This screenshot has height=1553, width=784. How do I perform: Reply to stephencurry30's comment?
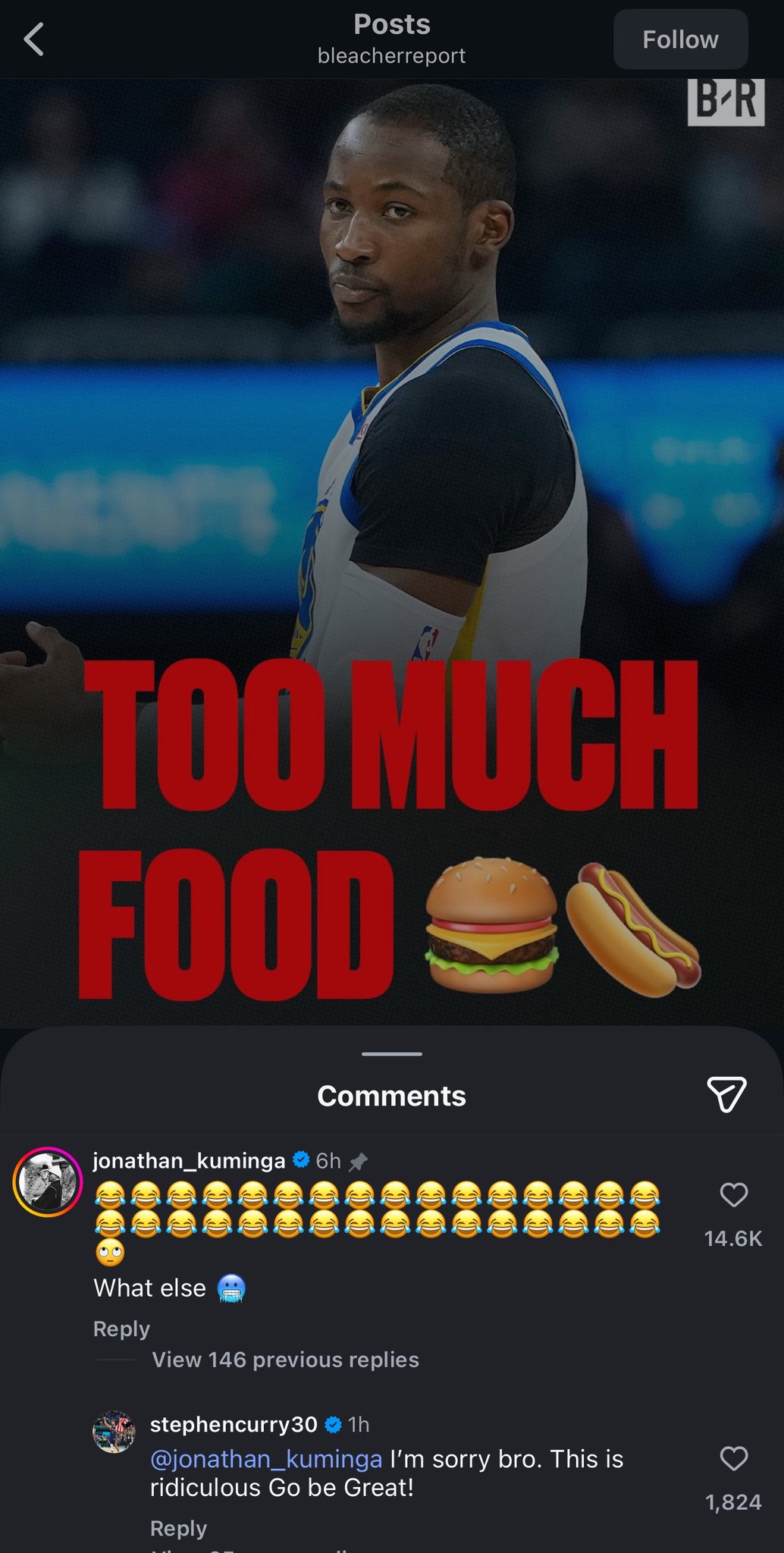(178, 1528)
